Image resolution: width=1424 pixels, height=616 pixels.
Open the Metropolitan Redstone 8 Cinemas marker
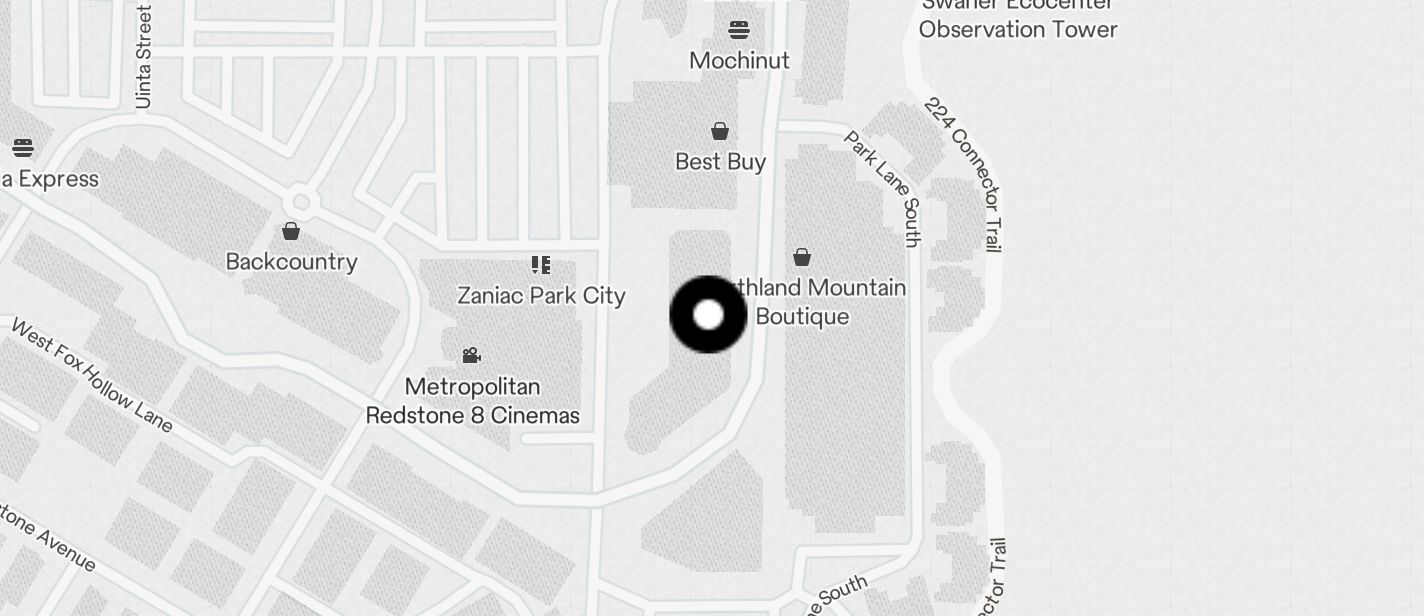point(471,355)
